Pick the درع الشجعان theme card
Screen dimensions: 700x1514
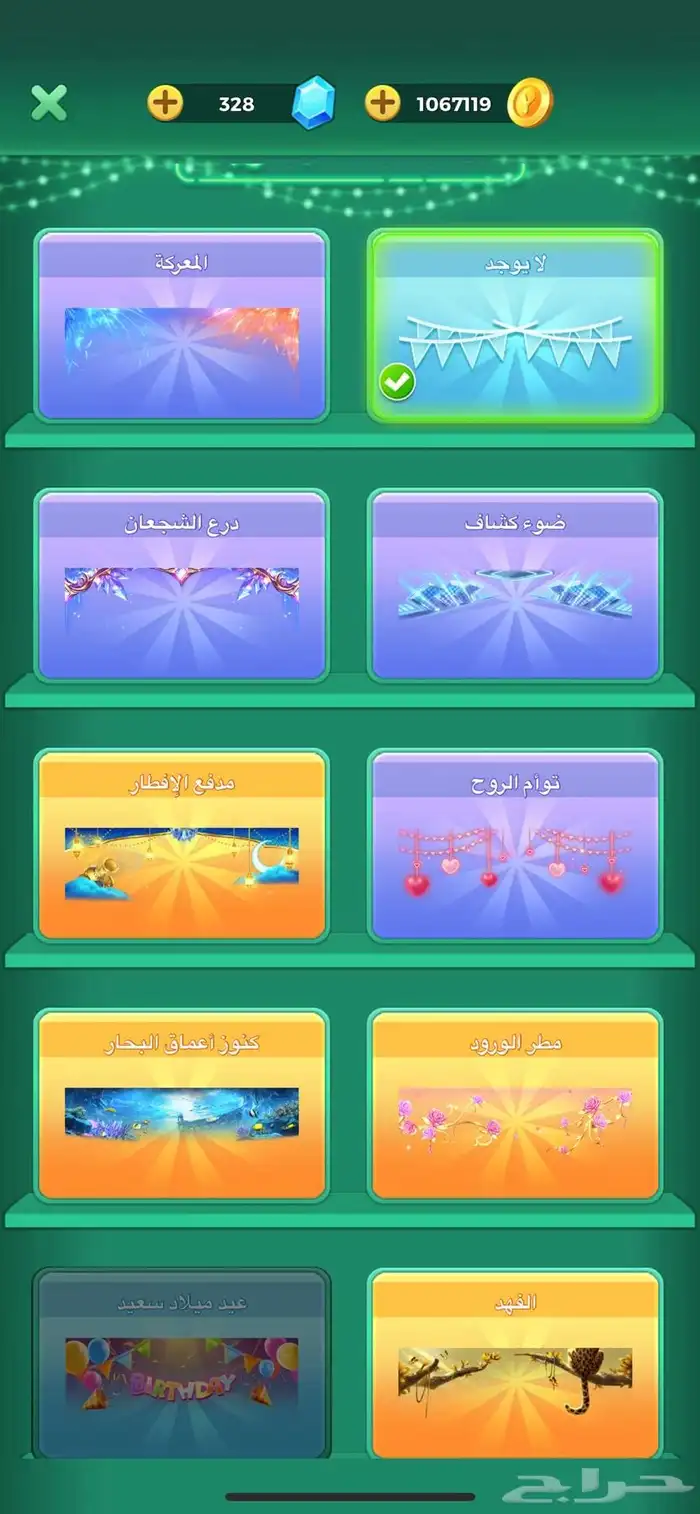pos(182,585)
